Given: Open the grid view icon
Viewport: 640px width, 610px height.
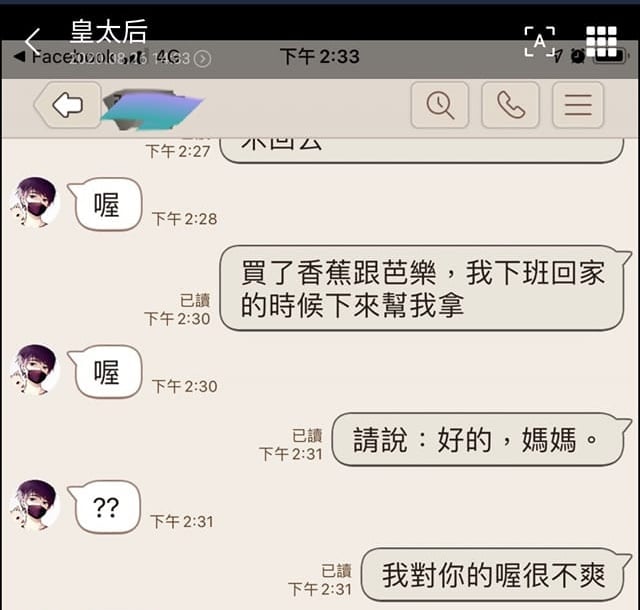Looking at the screenshot, I should [x=601, y=41].
